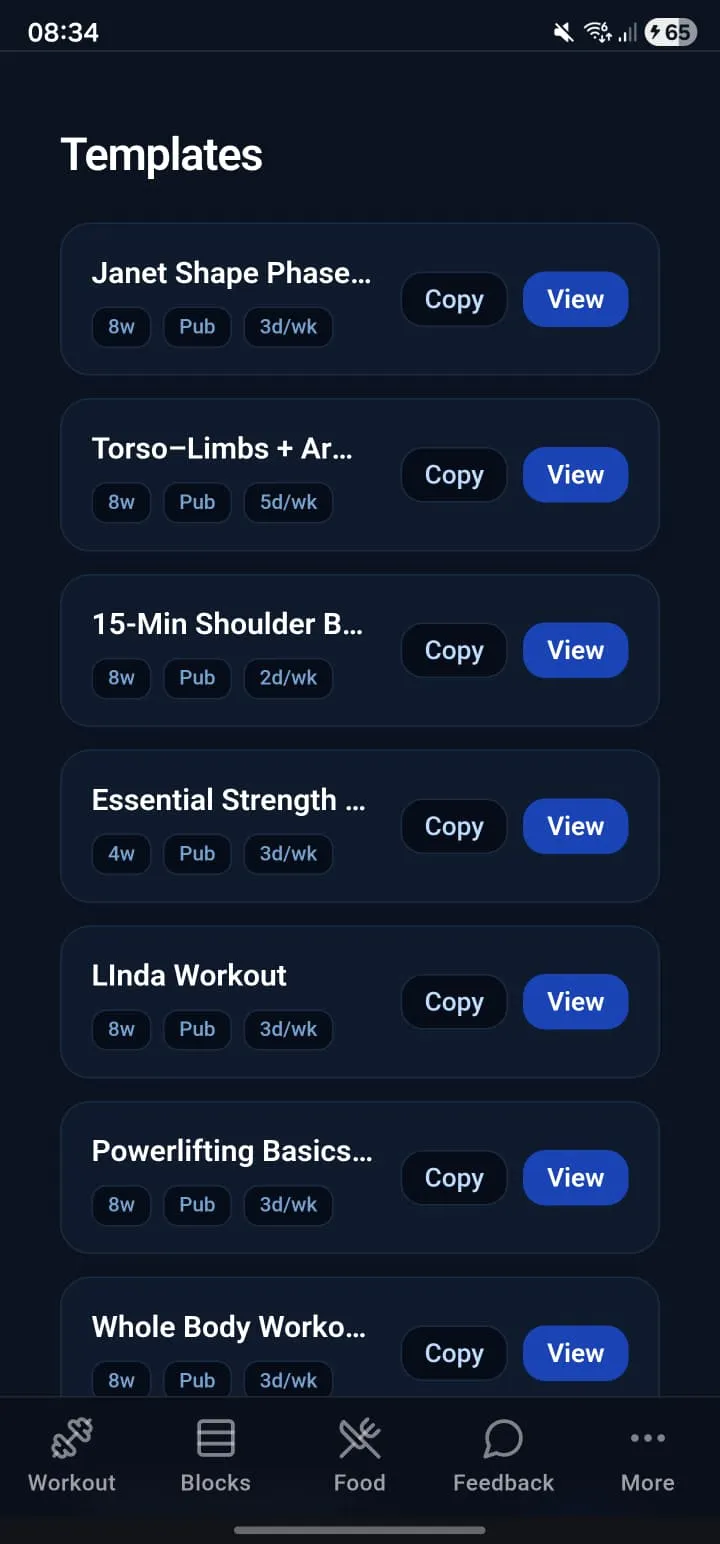View the Powerlifting Basics template

click(x=575, y=1178)
